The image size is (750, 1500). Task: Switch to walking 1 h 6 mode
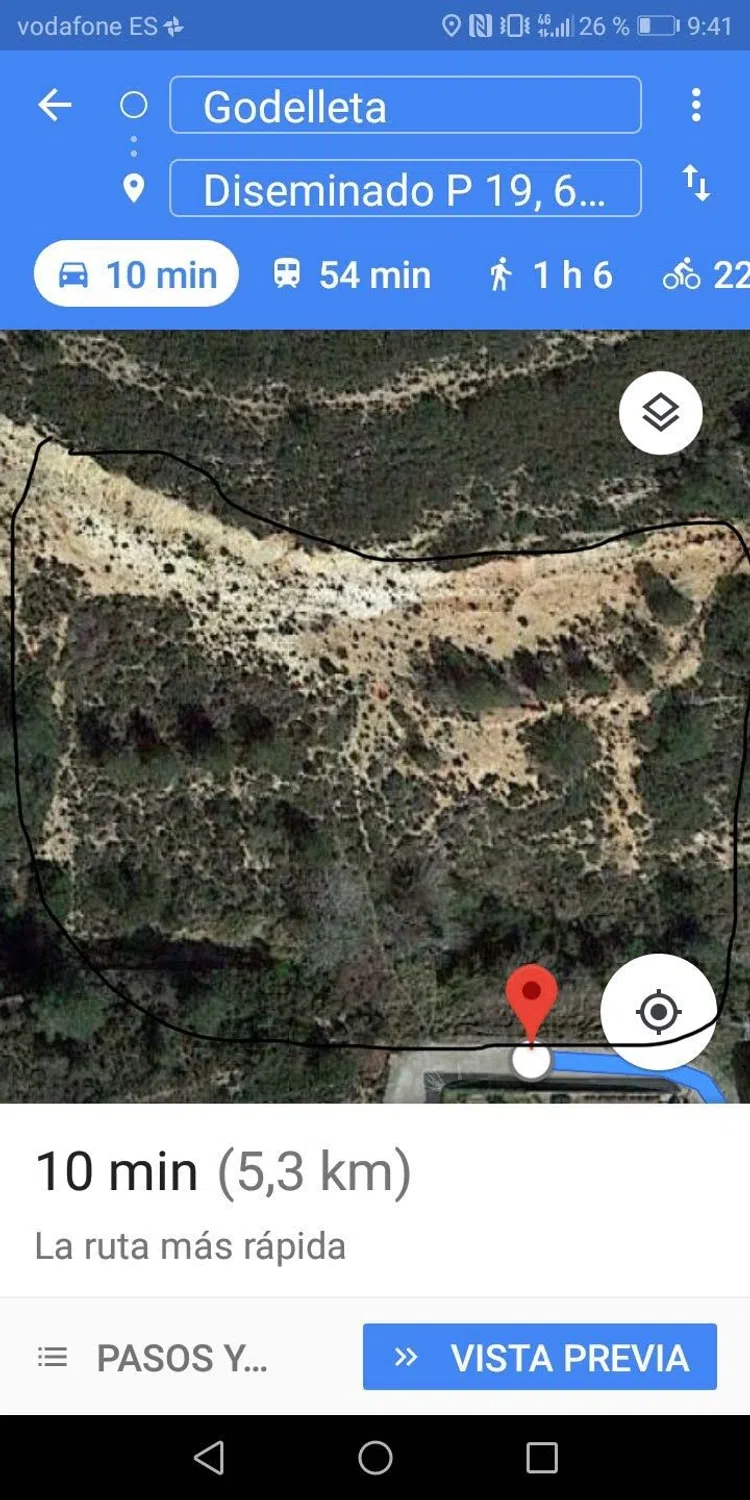point(550,274)
